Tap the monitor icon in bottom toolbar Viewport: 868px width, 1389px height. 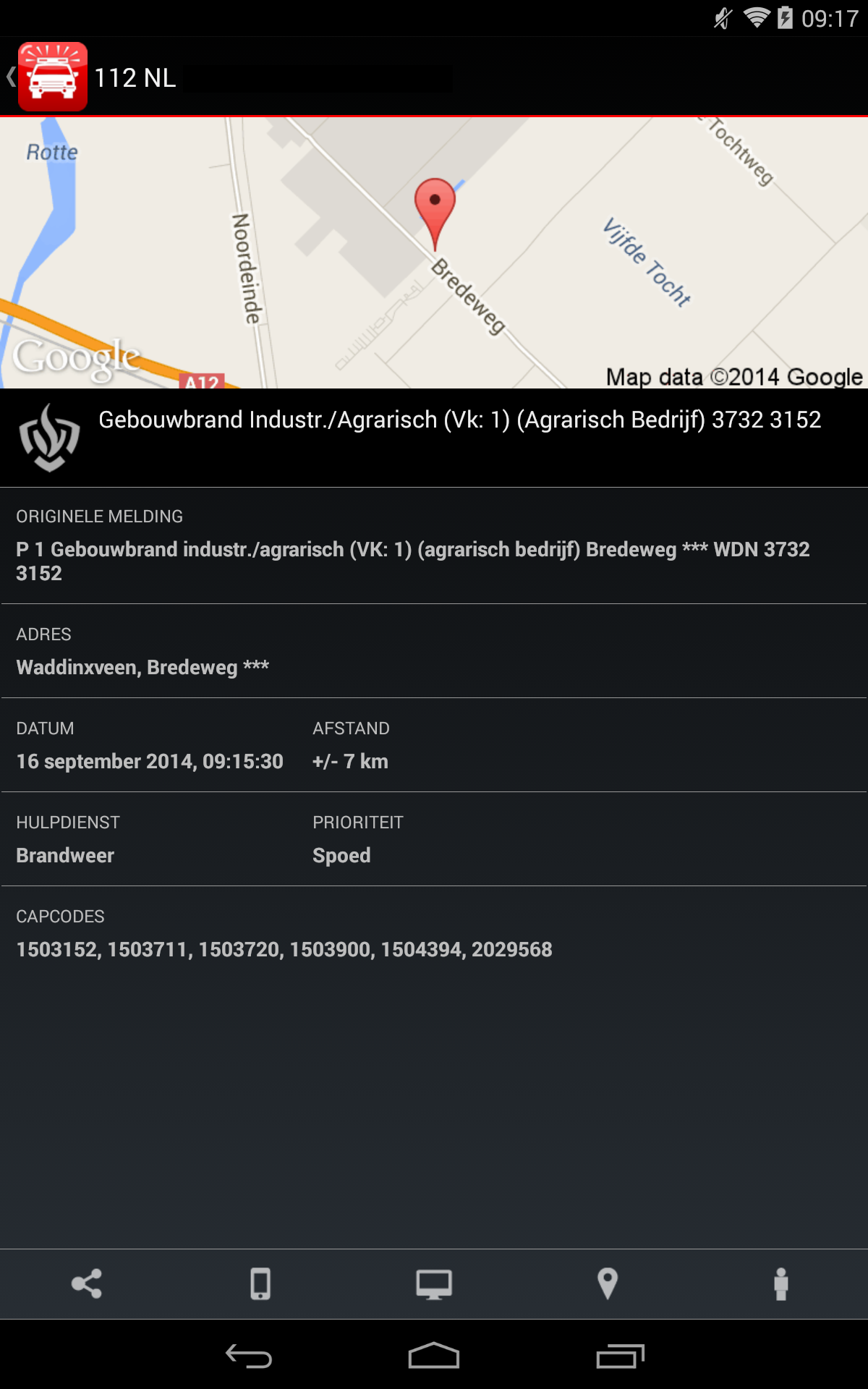434,1284
